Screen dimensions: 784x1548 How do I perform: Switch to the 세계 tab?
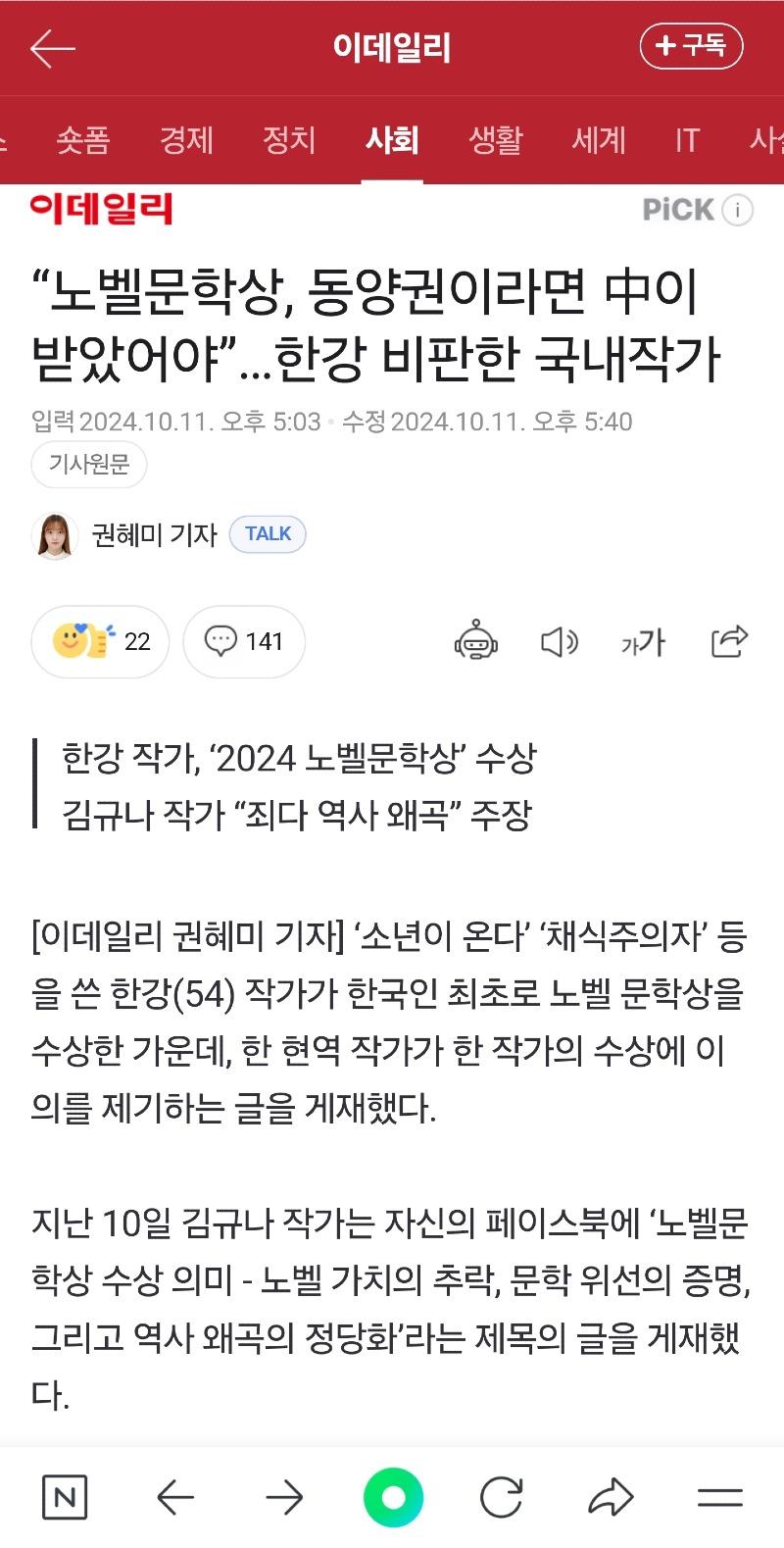coord(599,140)
